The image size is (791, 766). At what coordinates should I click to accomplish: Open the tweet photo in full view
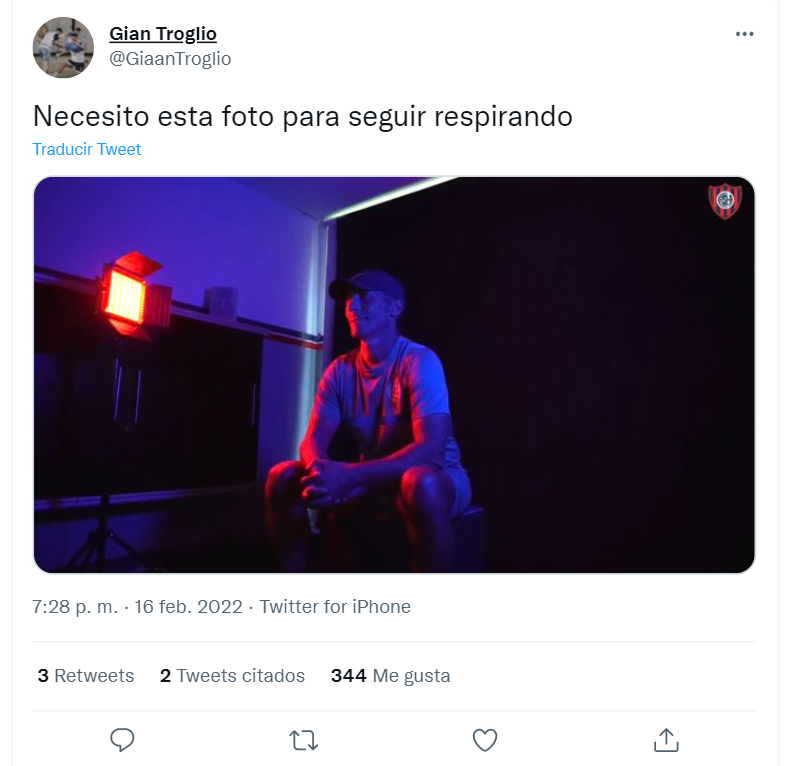[x=394, y=375]
